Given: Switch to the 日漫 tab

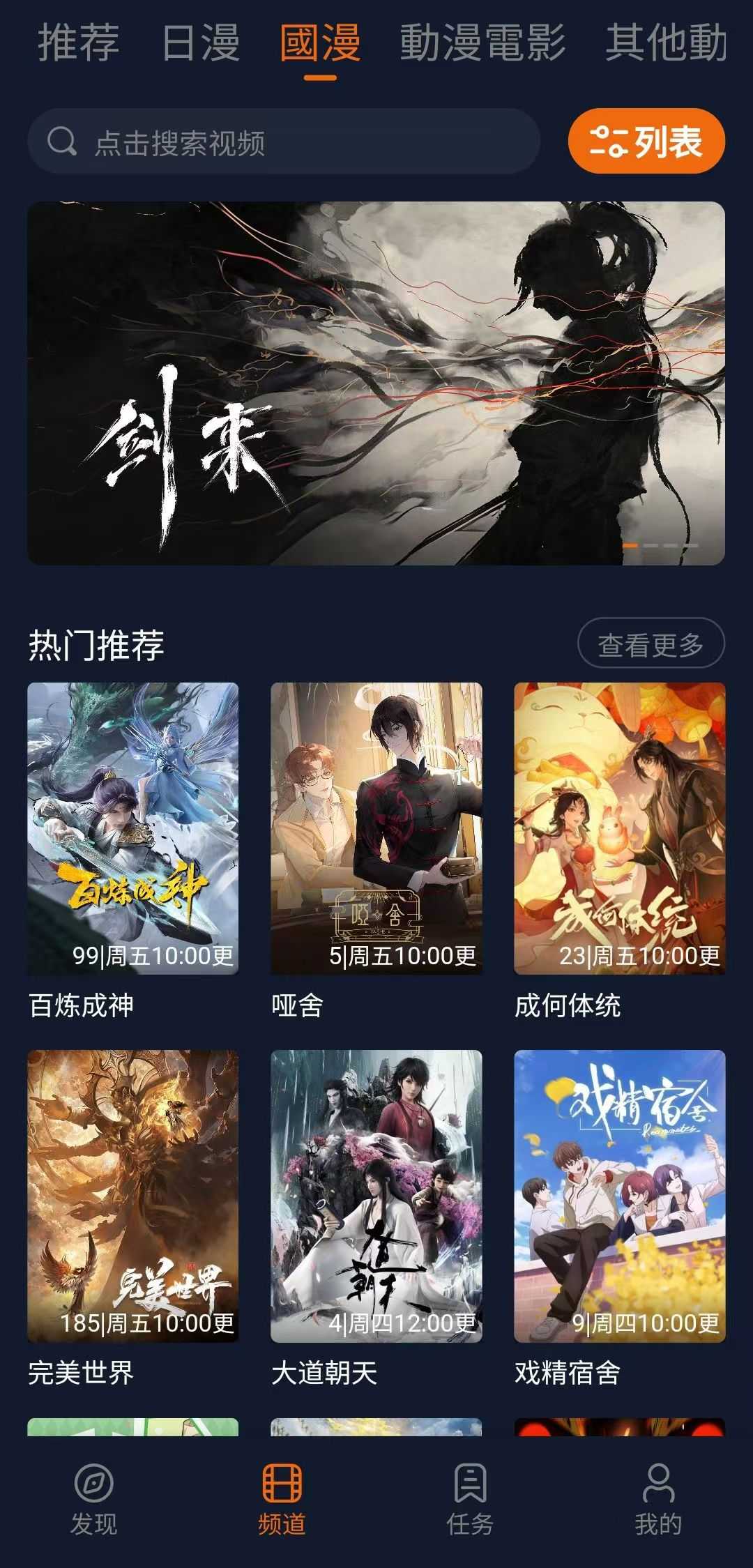Looking at the screenshot, I should click(x=201, y=43).
